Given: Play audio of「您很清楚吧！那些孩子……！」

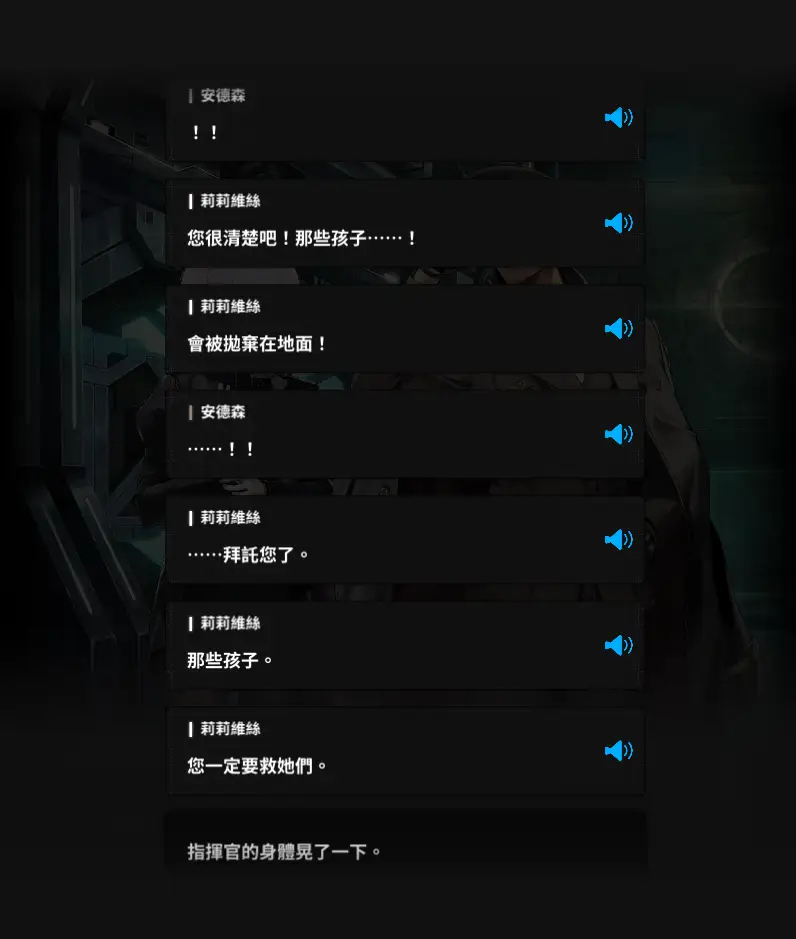Looking at the screenshot, I should pyautogui.click(x=618, y=223).
